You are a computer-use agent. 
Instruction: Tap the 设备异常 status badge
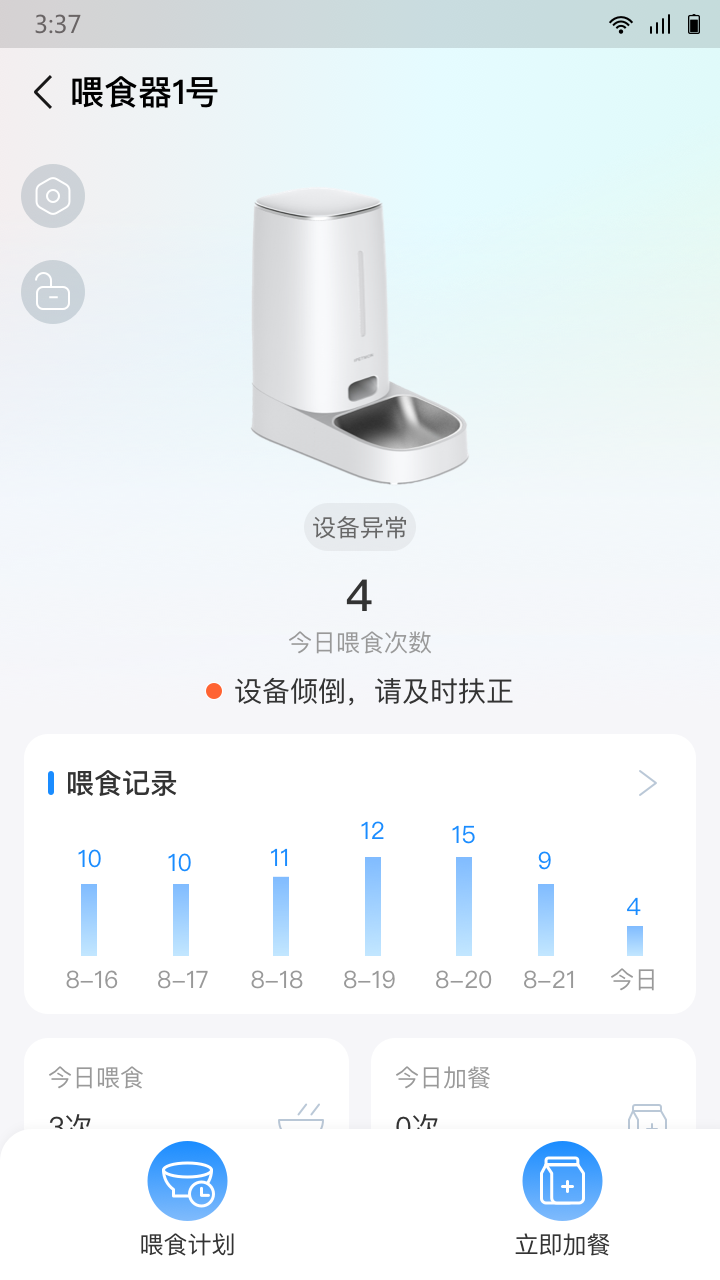(x=359, y=526)
